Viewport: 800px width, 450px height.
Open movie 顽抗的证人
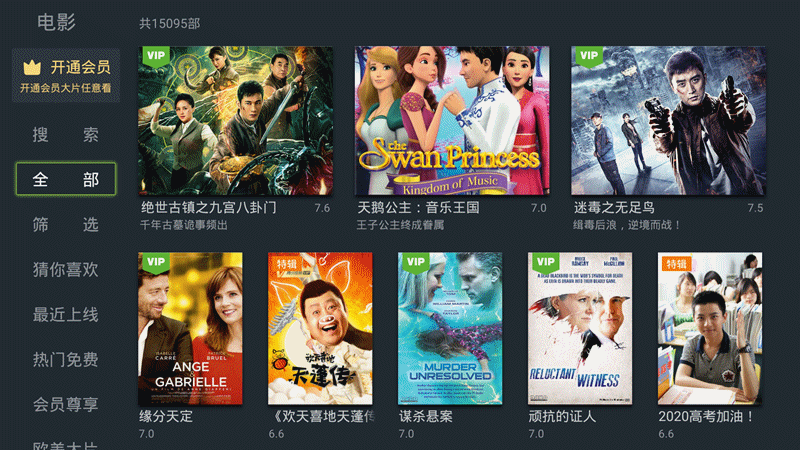point(580,326)
